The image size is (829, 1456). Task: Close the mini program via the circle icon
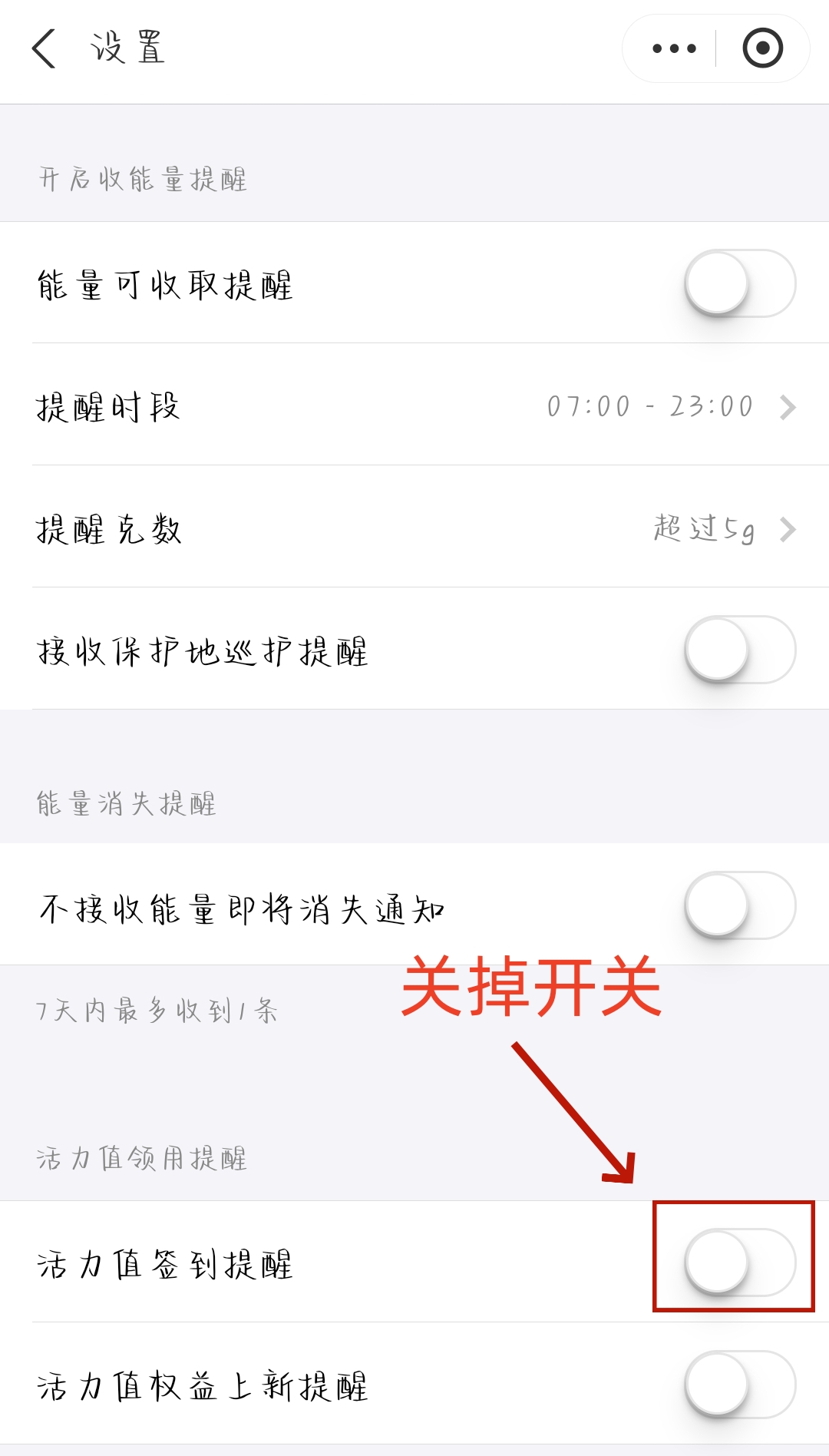pyautogui.click(x=762, y=49)
